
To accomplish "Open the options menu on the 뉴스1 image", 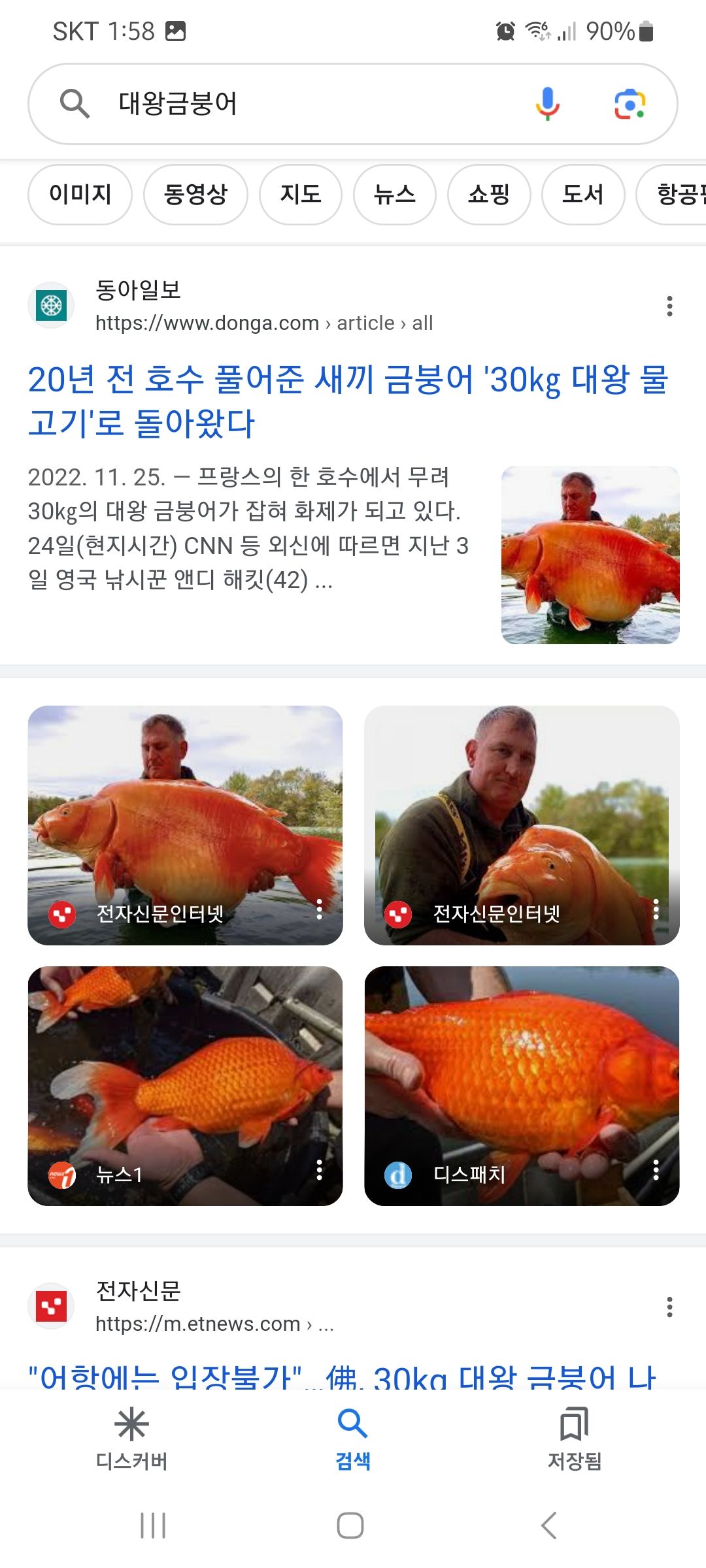I will (x=319, y=1169).
